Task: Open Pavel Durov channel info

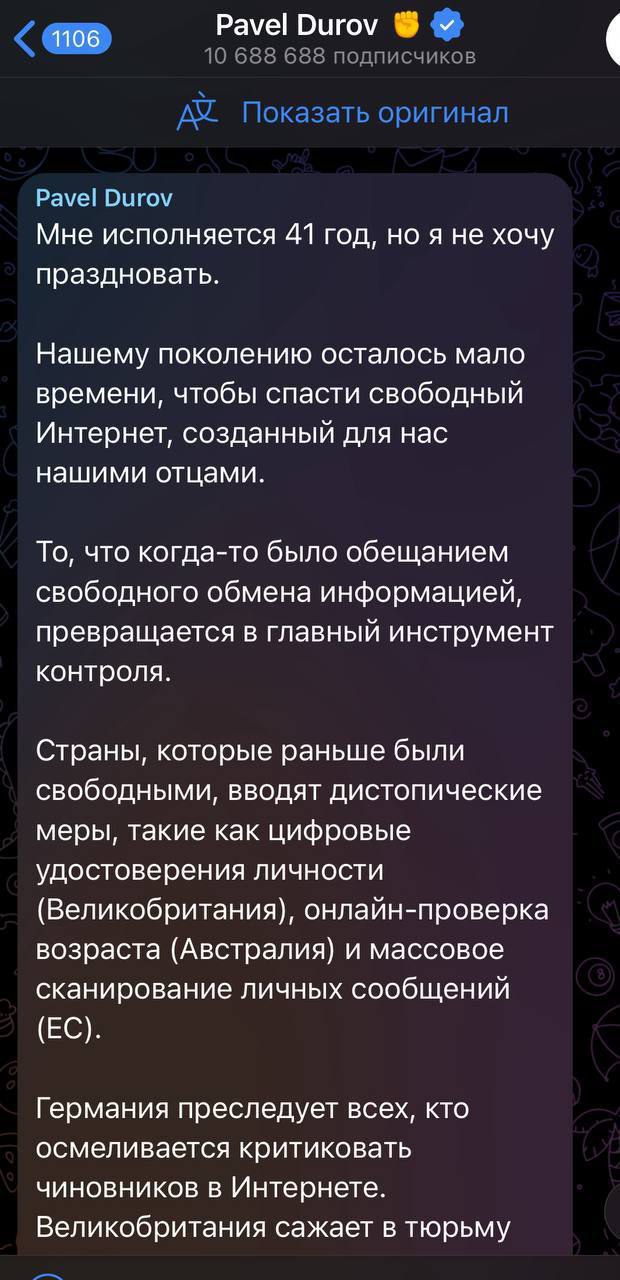Action: point(340,40)
